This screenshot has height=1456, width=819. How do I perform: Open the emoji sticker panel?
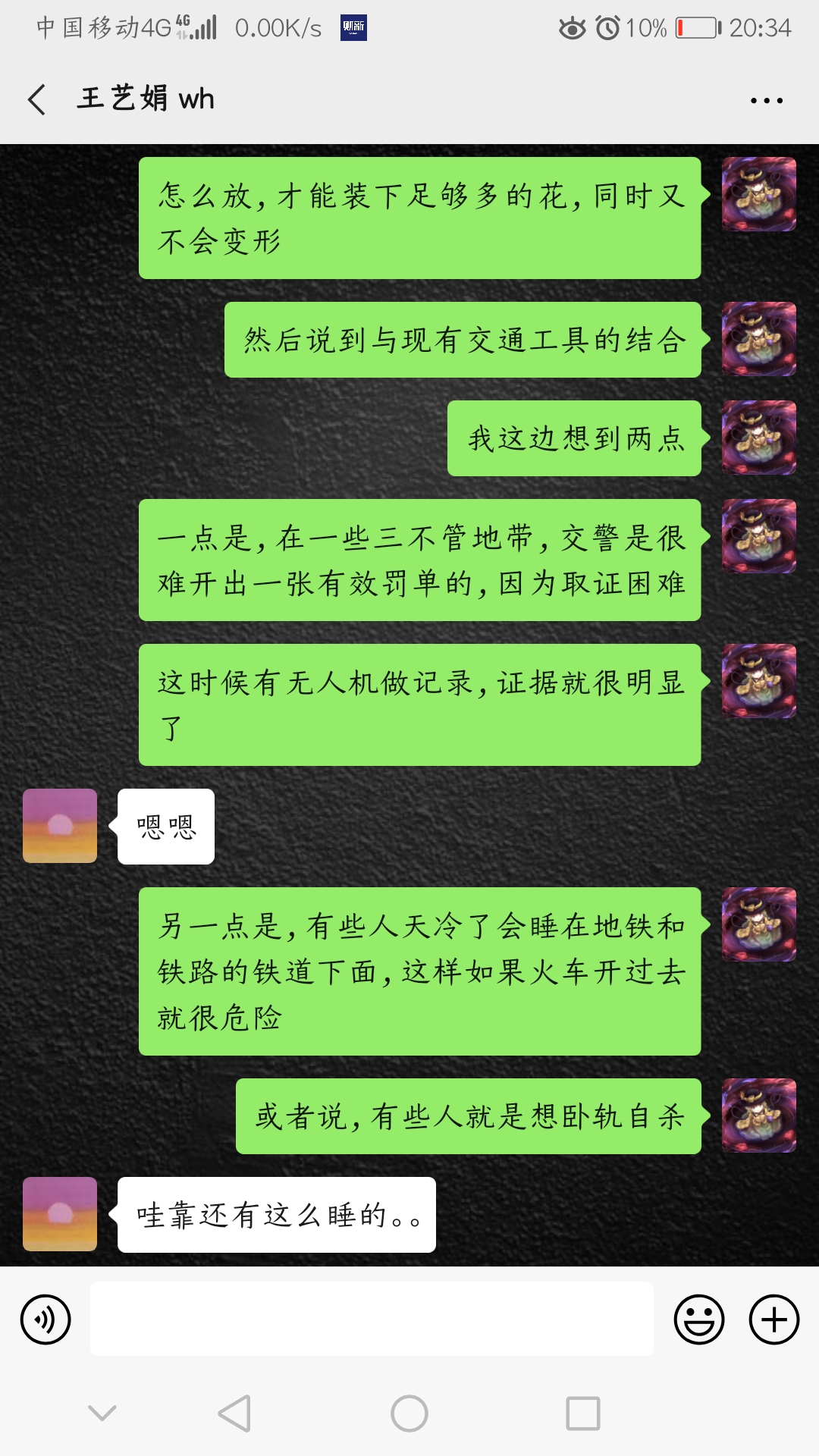pyautogui.click(x=698, y=1319)
